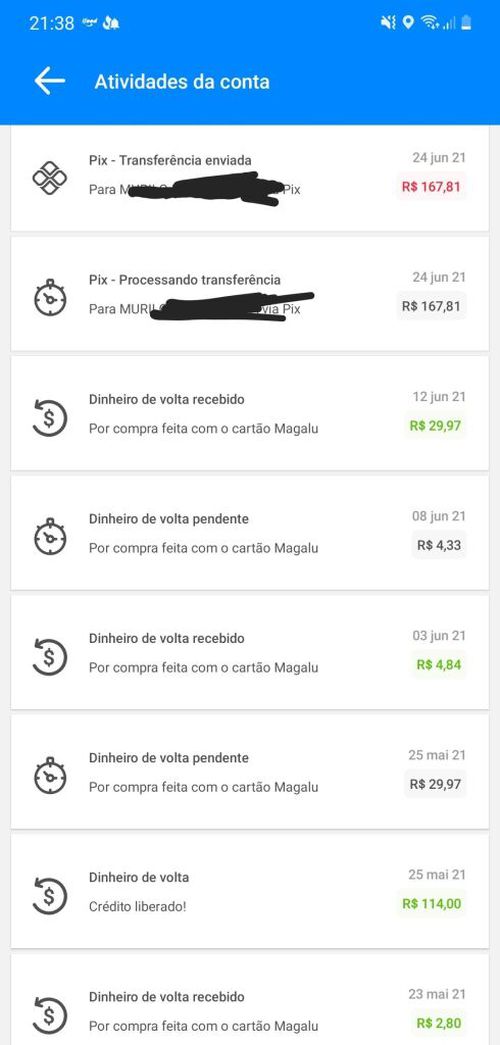Image resolution: width=500 pixels, height=1045 pixels.
Task: Open the Pix Processando transferência entry
Action: [x=249, y=294]
